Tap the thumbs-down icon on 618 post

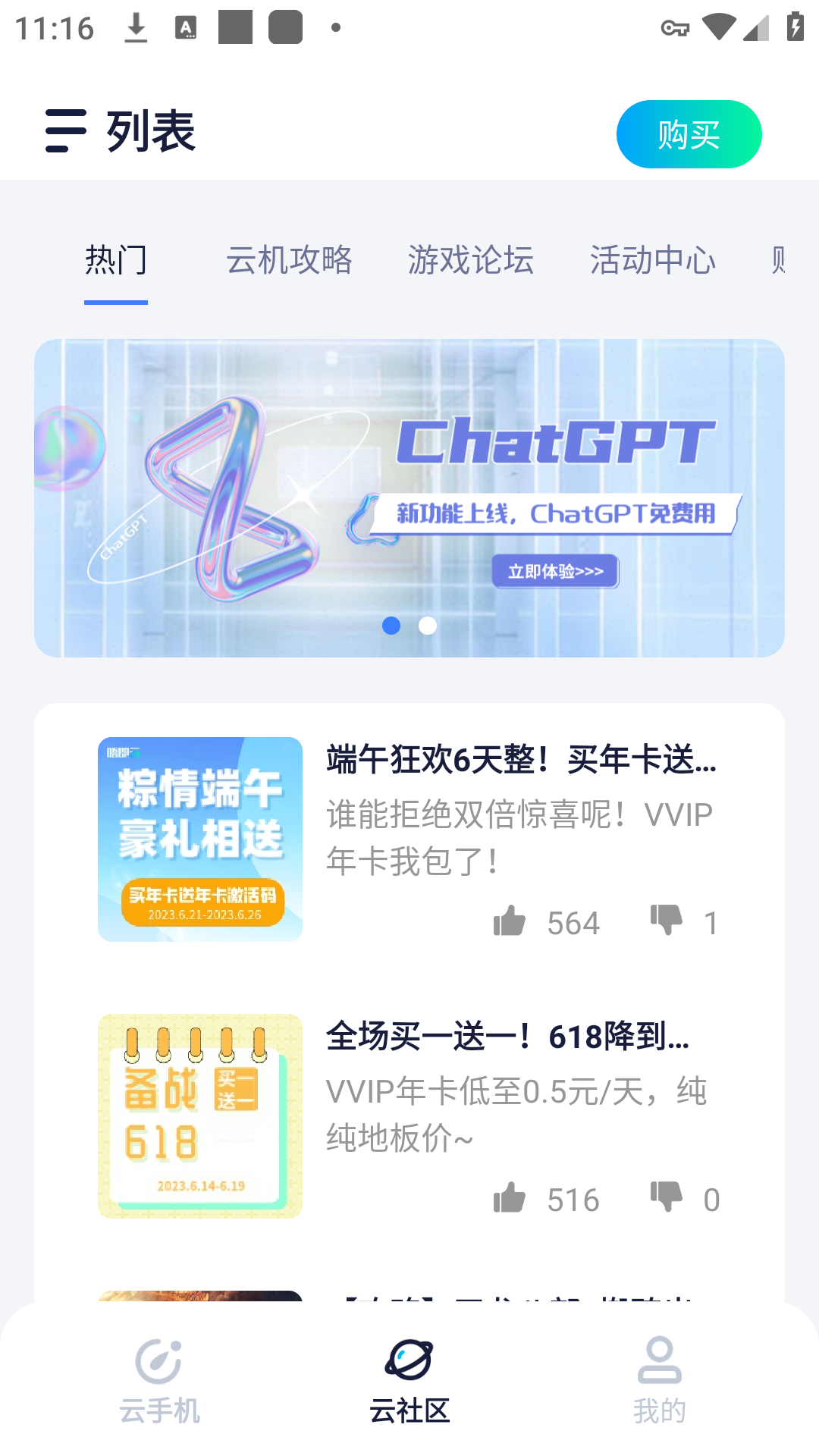coord(667,1197)
